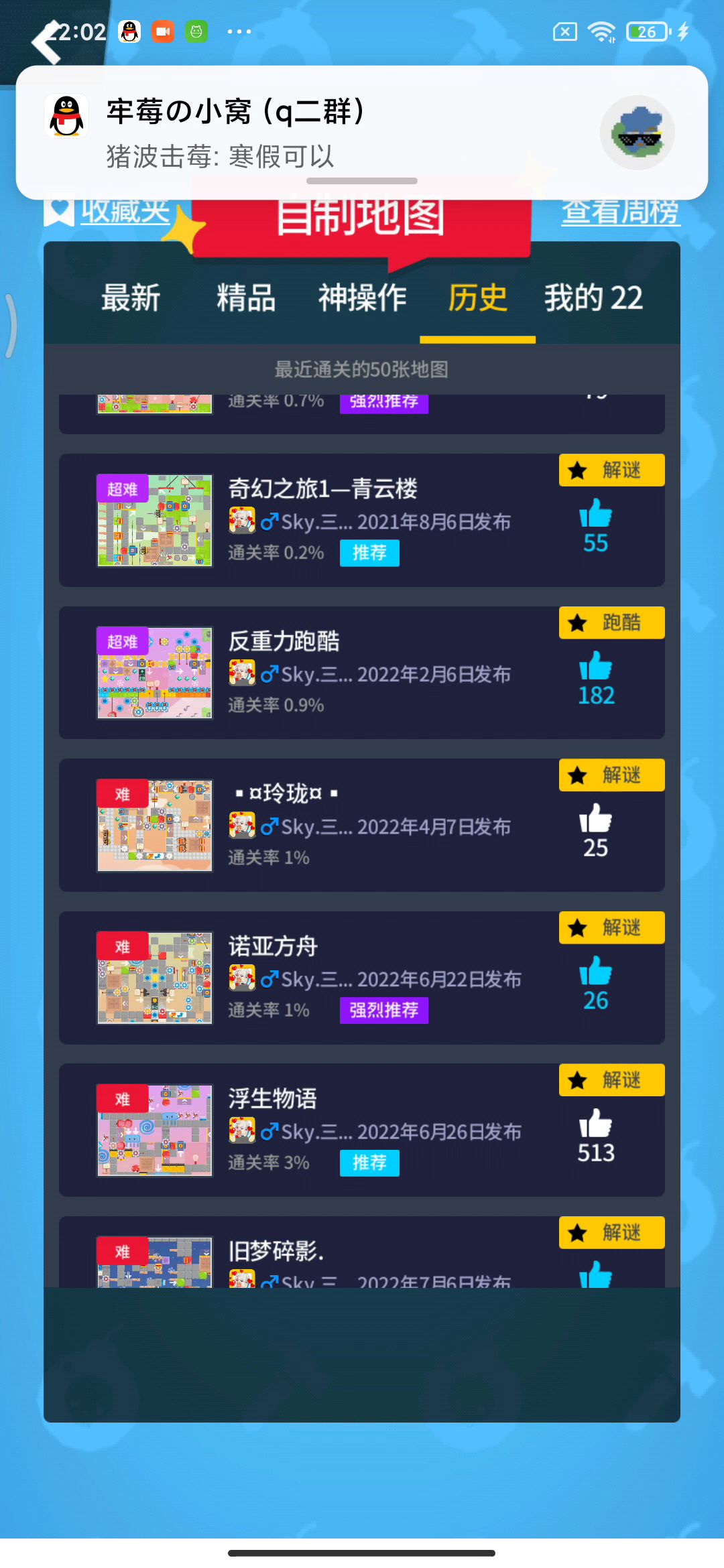Switch to the 我的 22 tab
This screenshot has height=1568, width=724.
point(593,298)
